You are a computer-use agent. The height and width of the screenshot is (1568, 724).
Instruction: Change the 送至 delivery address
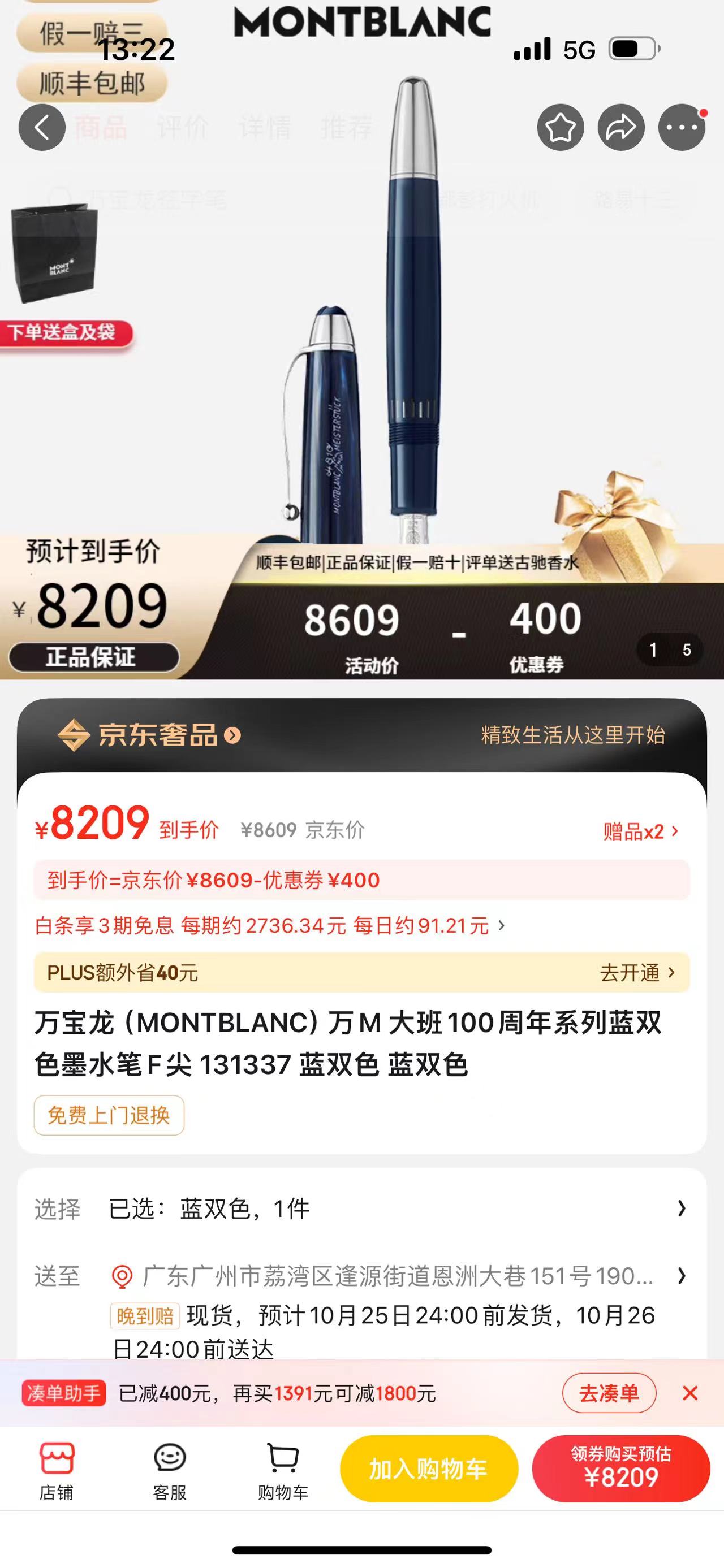pyautogui.click(x=397, y=1276)
